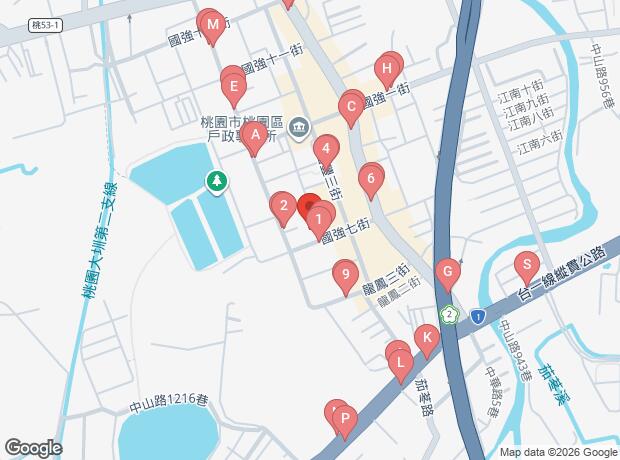Tap the marker labeled E
Image resolution: width=620 pixels, height=460 pixels.
pos(233,89)
